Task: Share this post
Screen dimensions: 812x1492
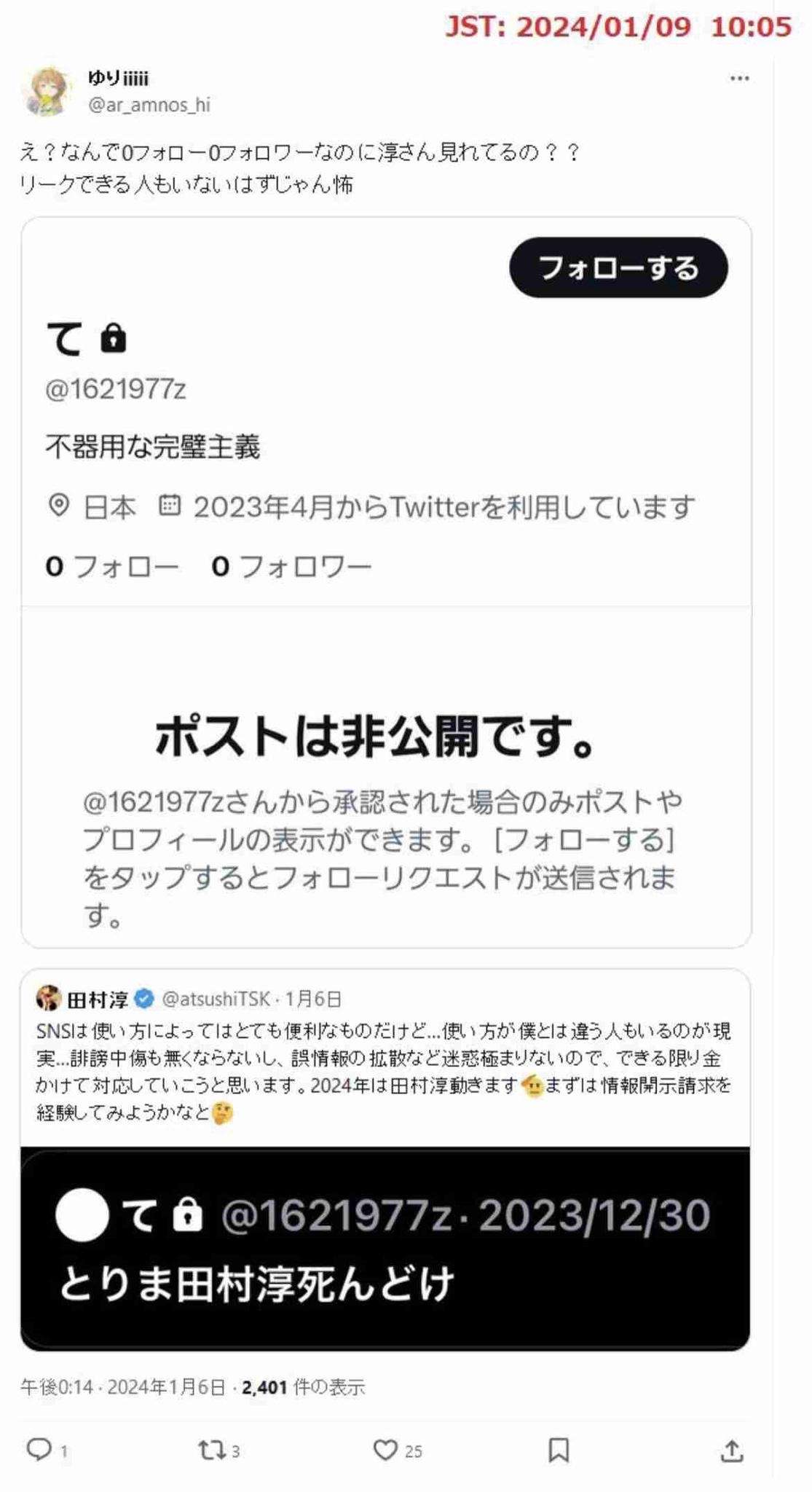Action: (731, 1450)
